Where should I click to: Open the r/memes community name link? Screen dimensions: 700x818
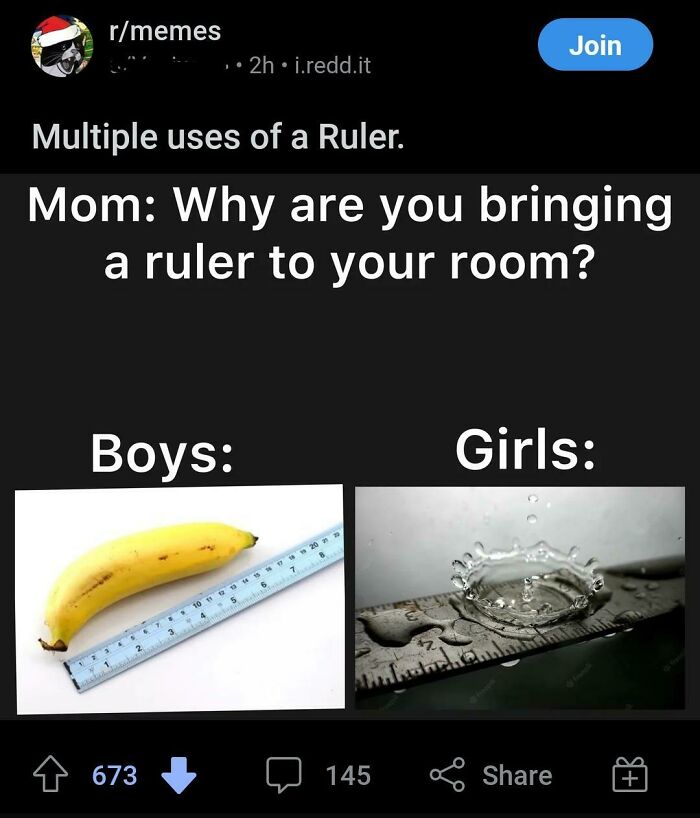click(x=164, y=31)
